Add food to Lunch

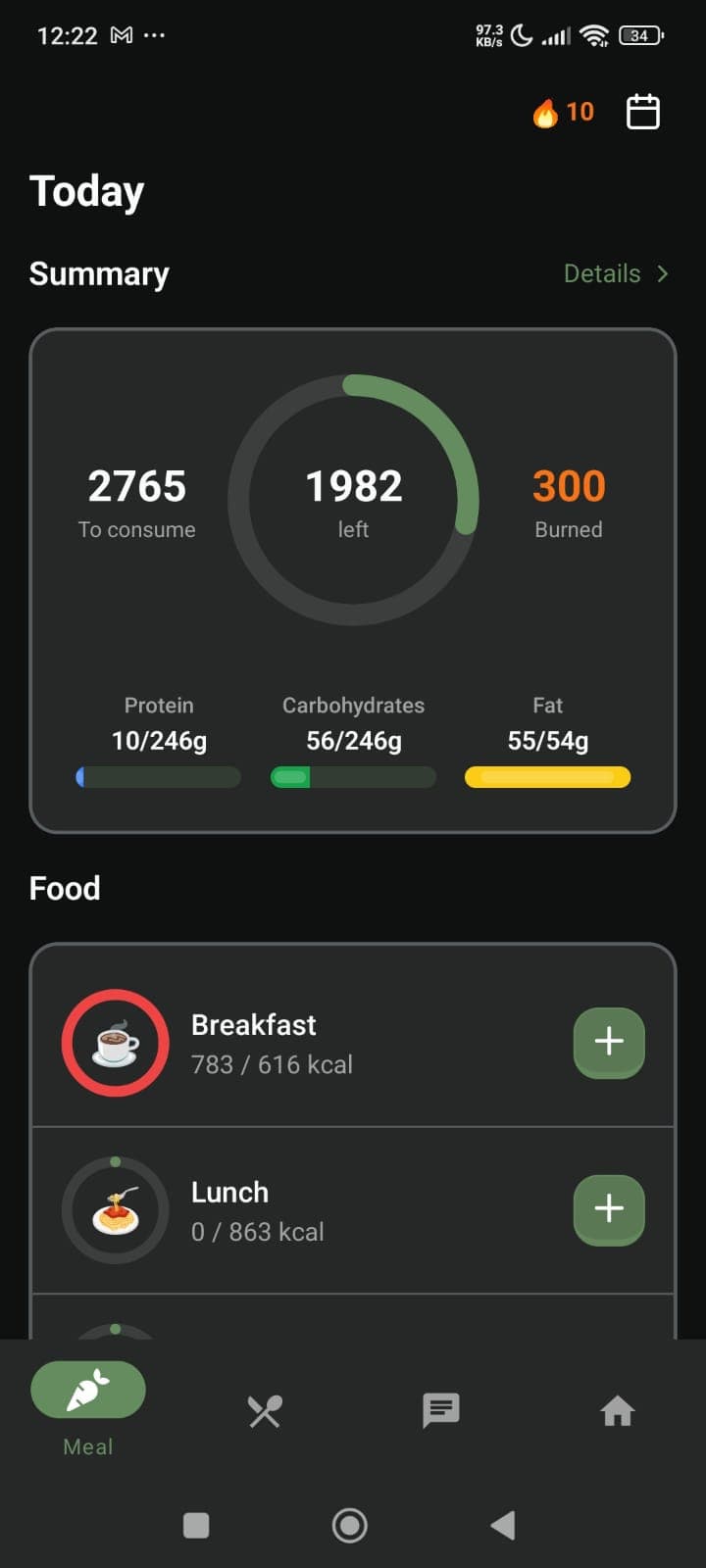pyautogui.click(x=608, y=1209)
